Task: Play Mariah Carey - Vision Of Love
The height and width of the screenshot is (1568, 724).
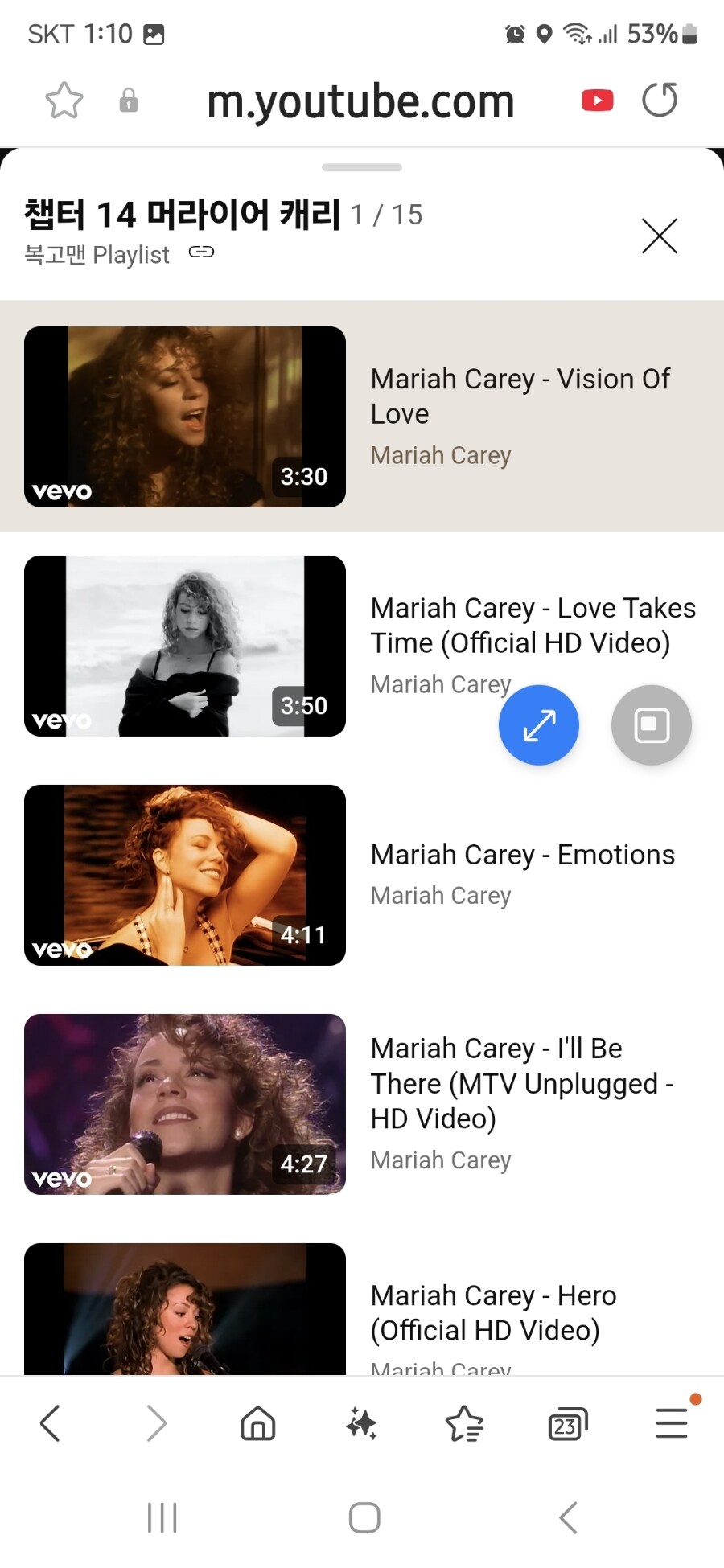Action: pos(520,396)
